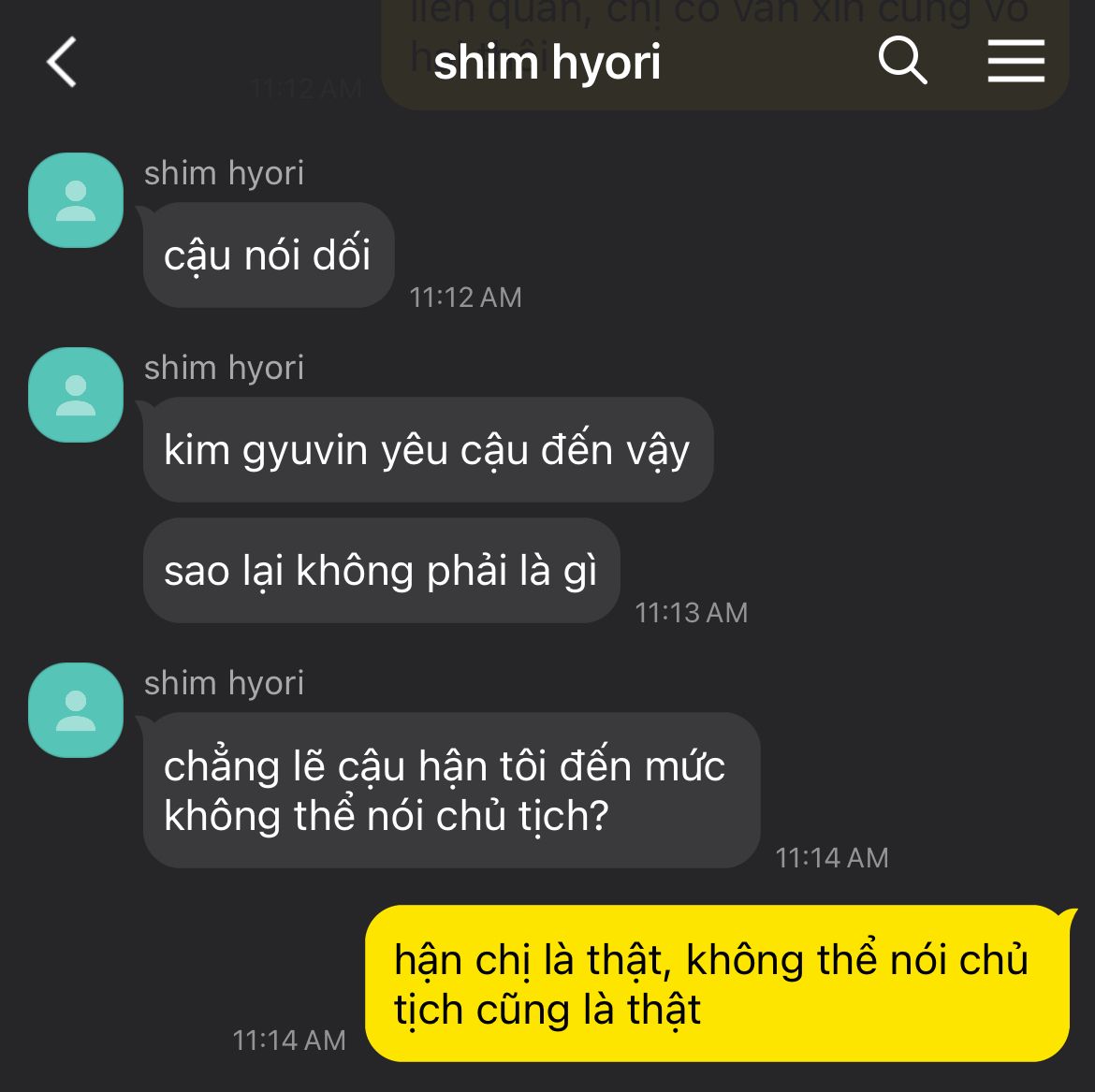Open profile avatar beside "kim gyuvin yêu cậu"
1095x1092 pixels.
click(x=76, y=395)
